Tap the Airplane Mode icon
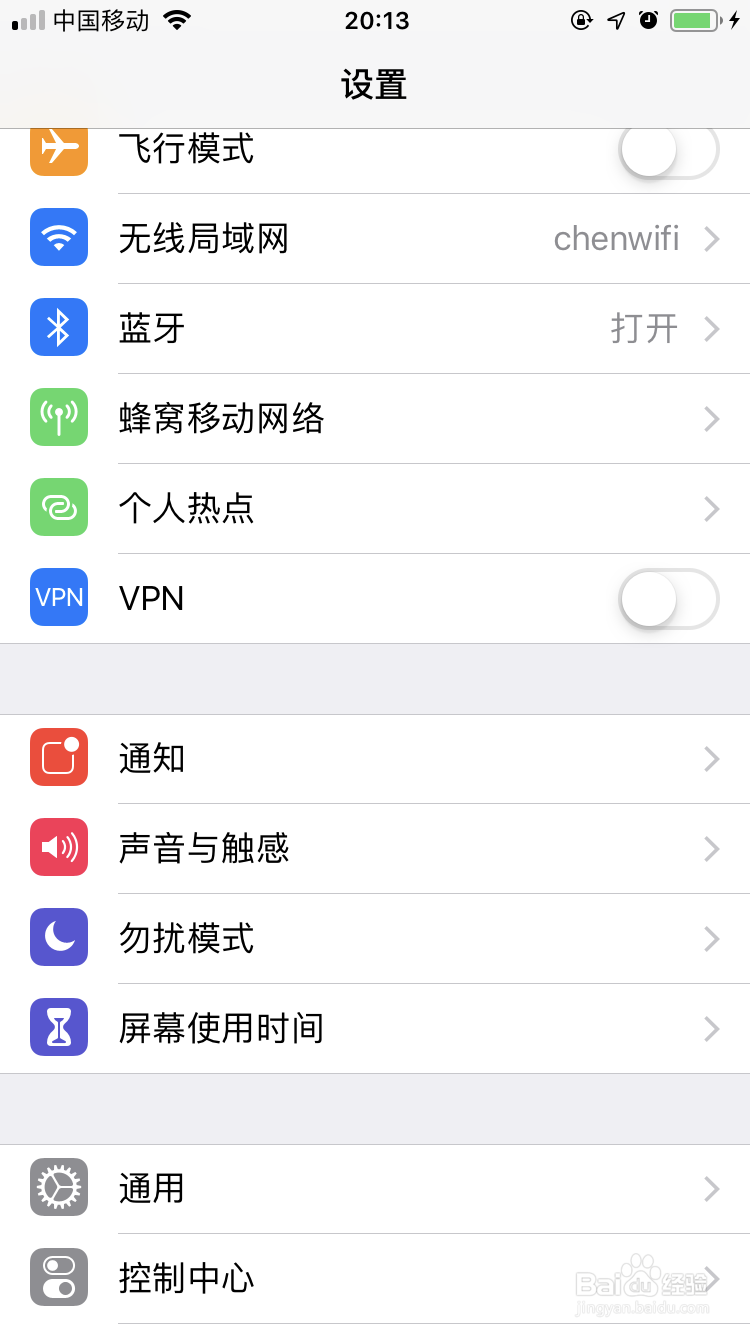 click(58, 148)
